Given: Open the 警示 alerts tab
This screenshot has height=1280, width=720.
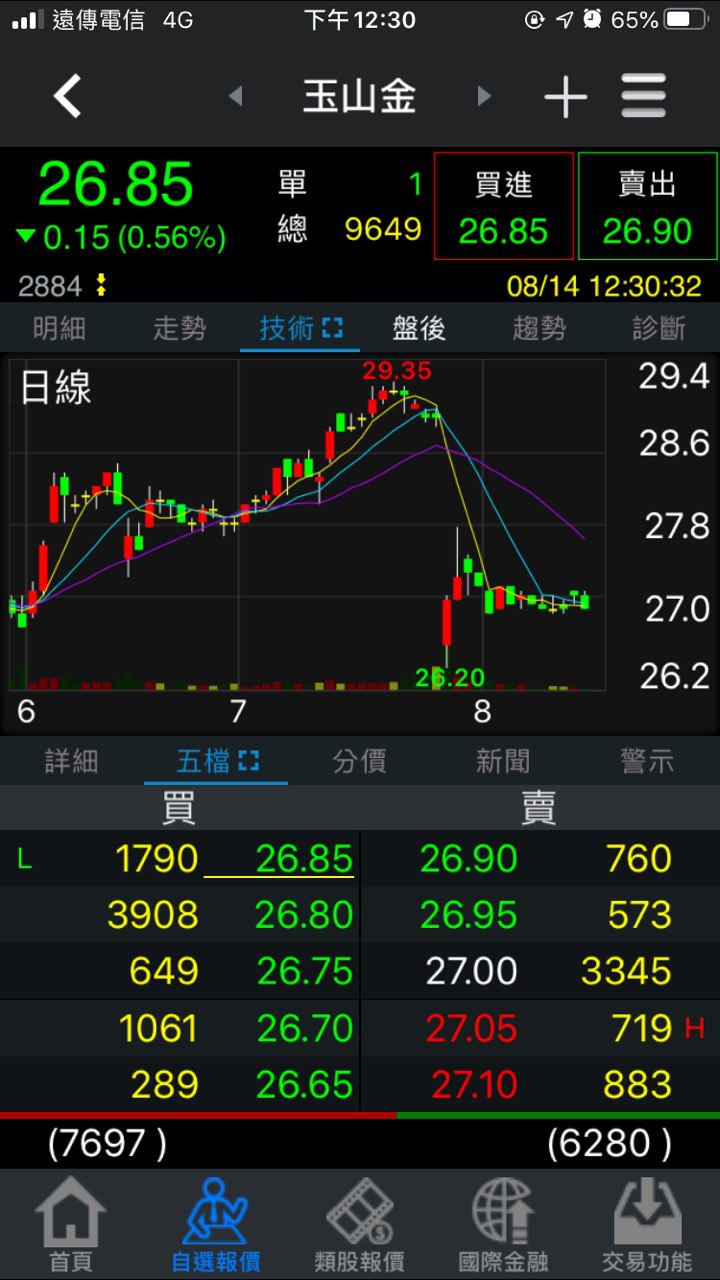Looking at the screenshot, I should [647, 762].
